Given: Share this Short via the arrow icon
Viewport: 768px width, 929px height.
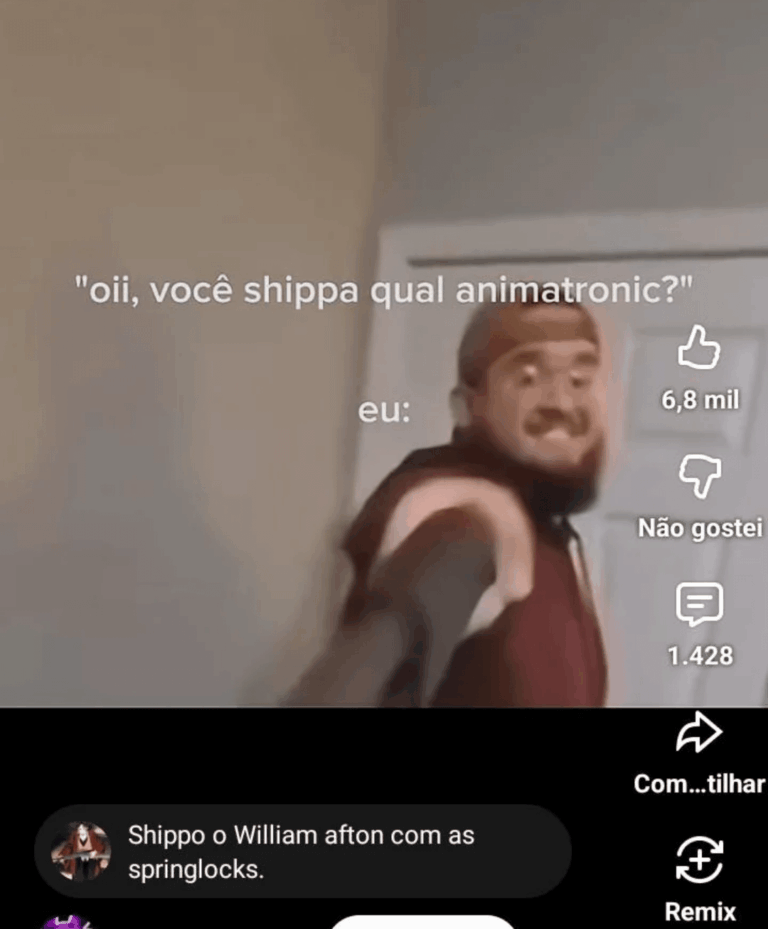Looking at the screenshot, I should [699, 735].
